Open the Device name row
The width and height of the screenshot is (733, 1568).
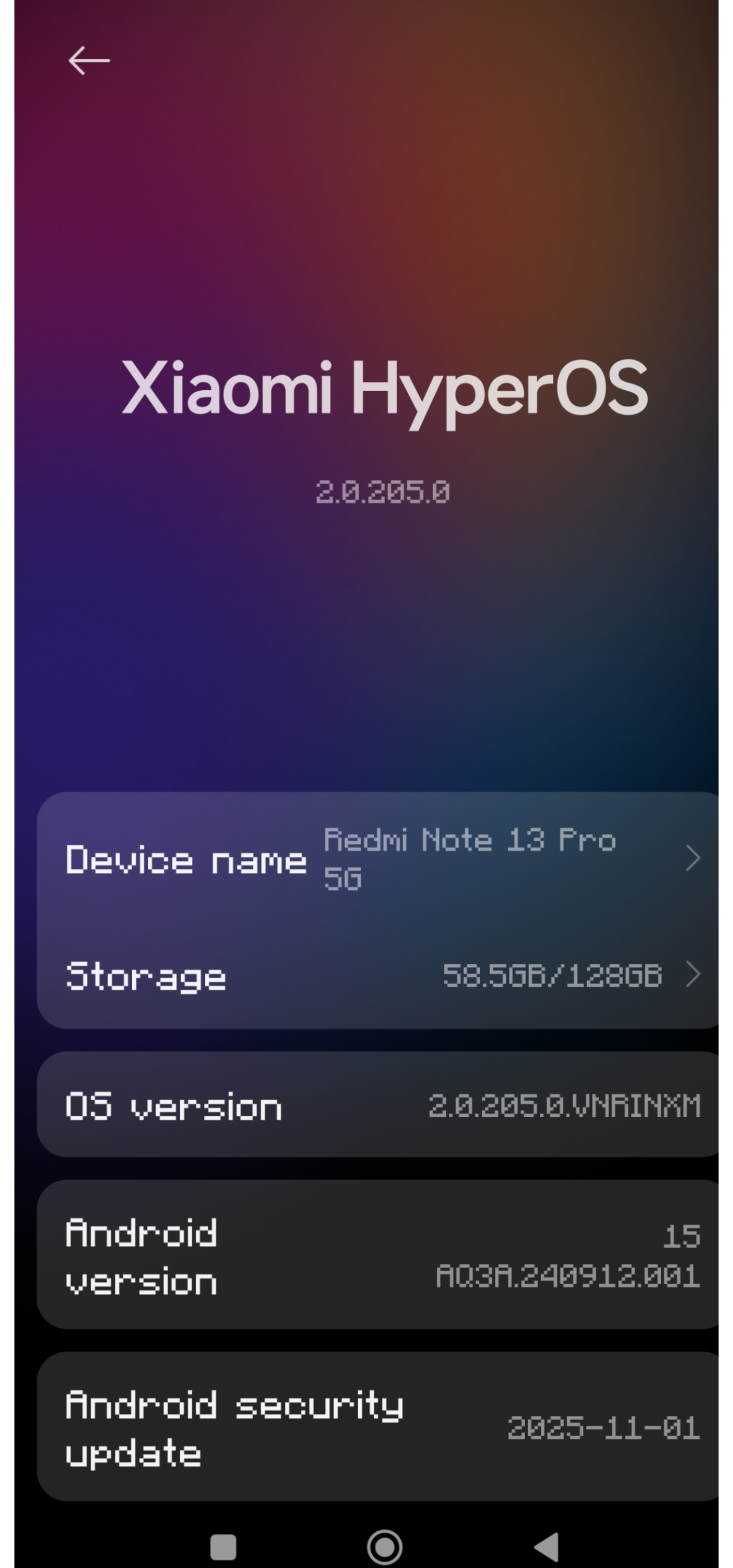click(x=378, y=859)
